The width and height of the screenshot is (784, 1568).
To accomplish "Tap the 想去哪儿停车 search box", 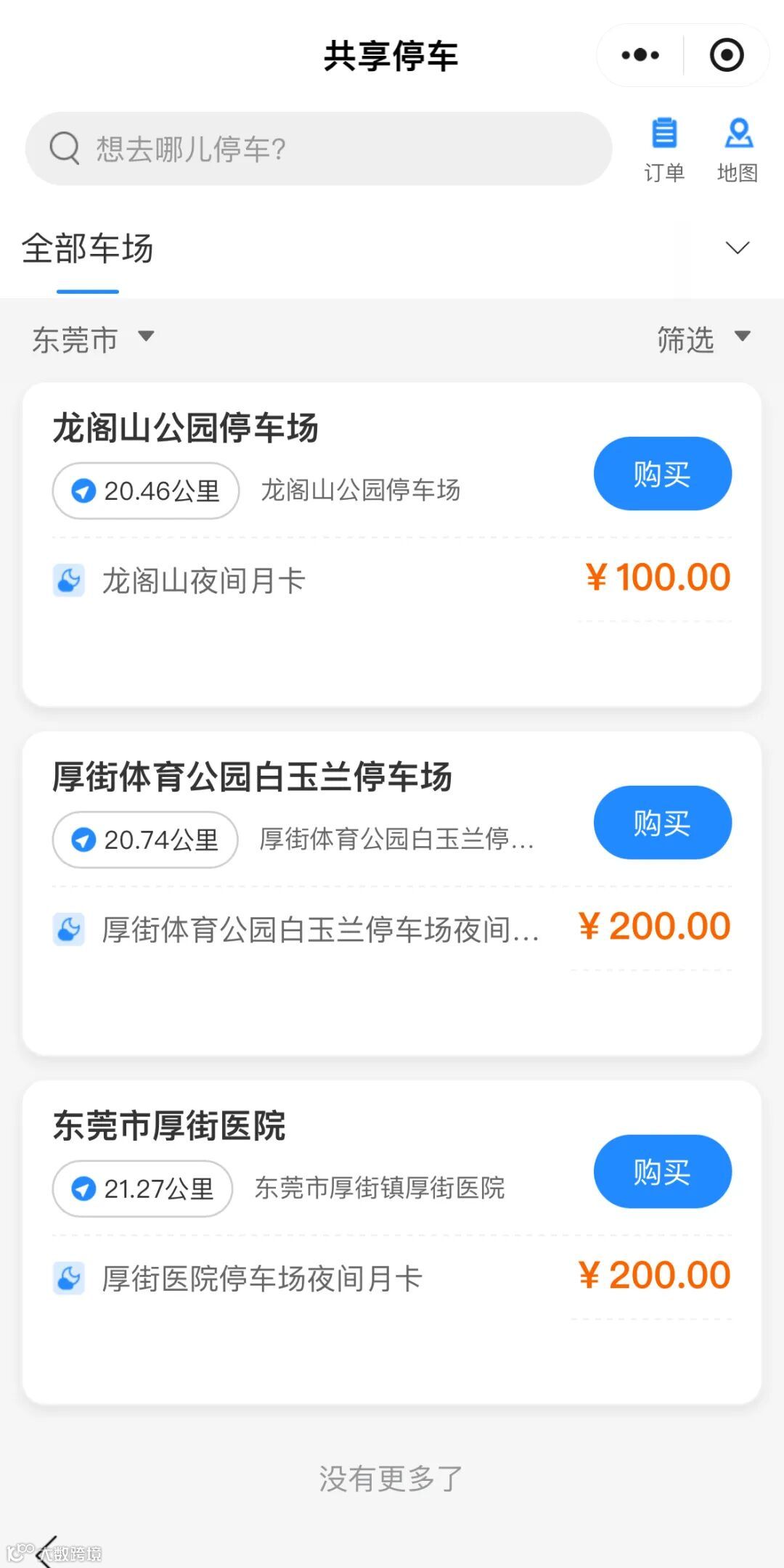I will (x=318, y=149).
